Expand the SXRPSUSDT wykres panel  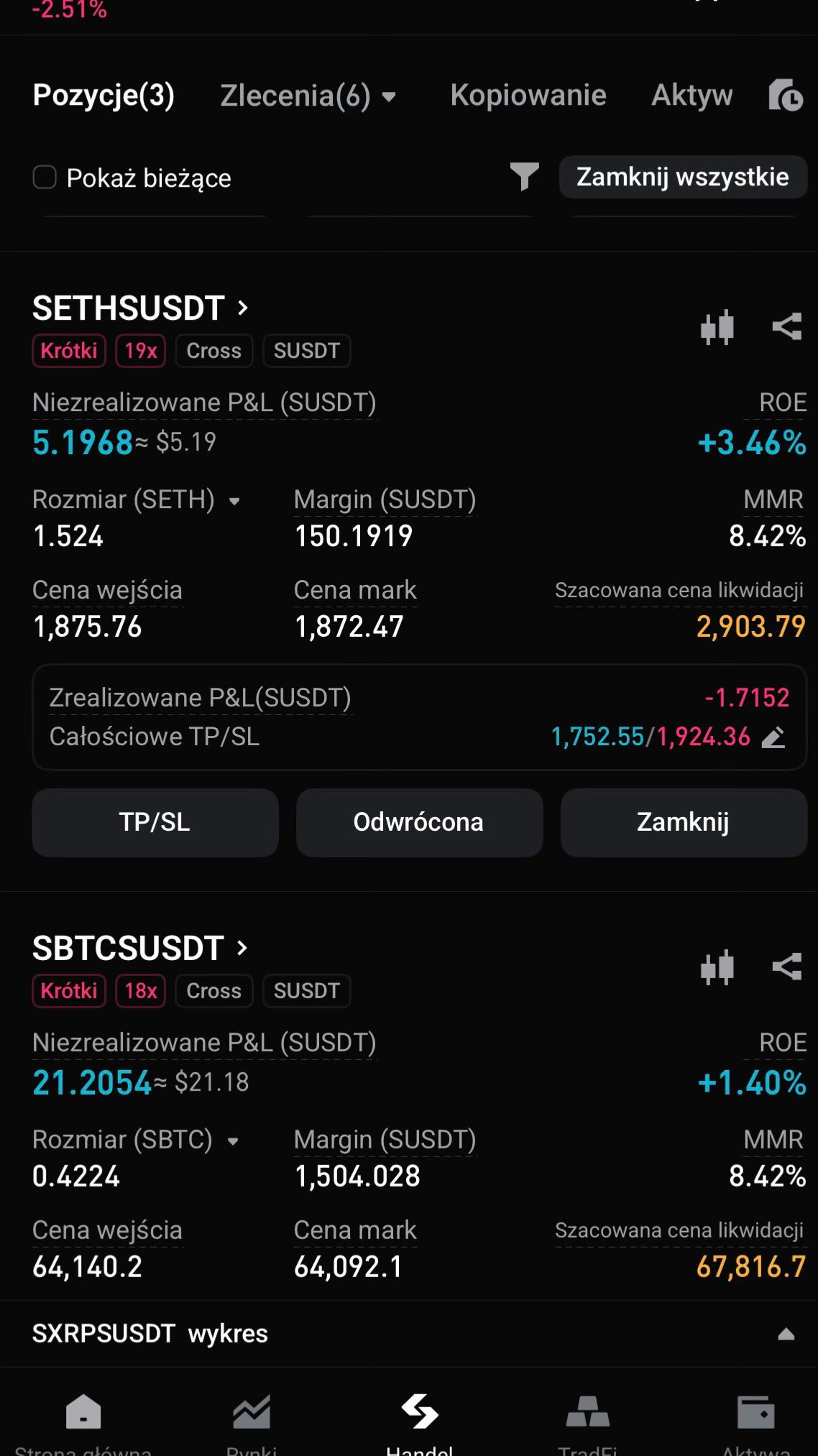786,1335
